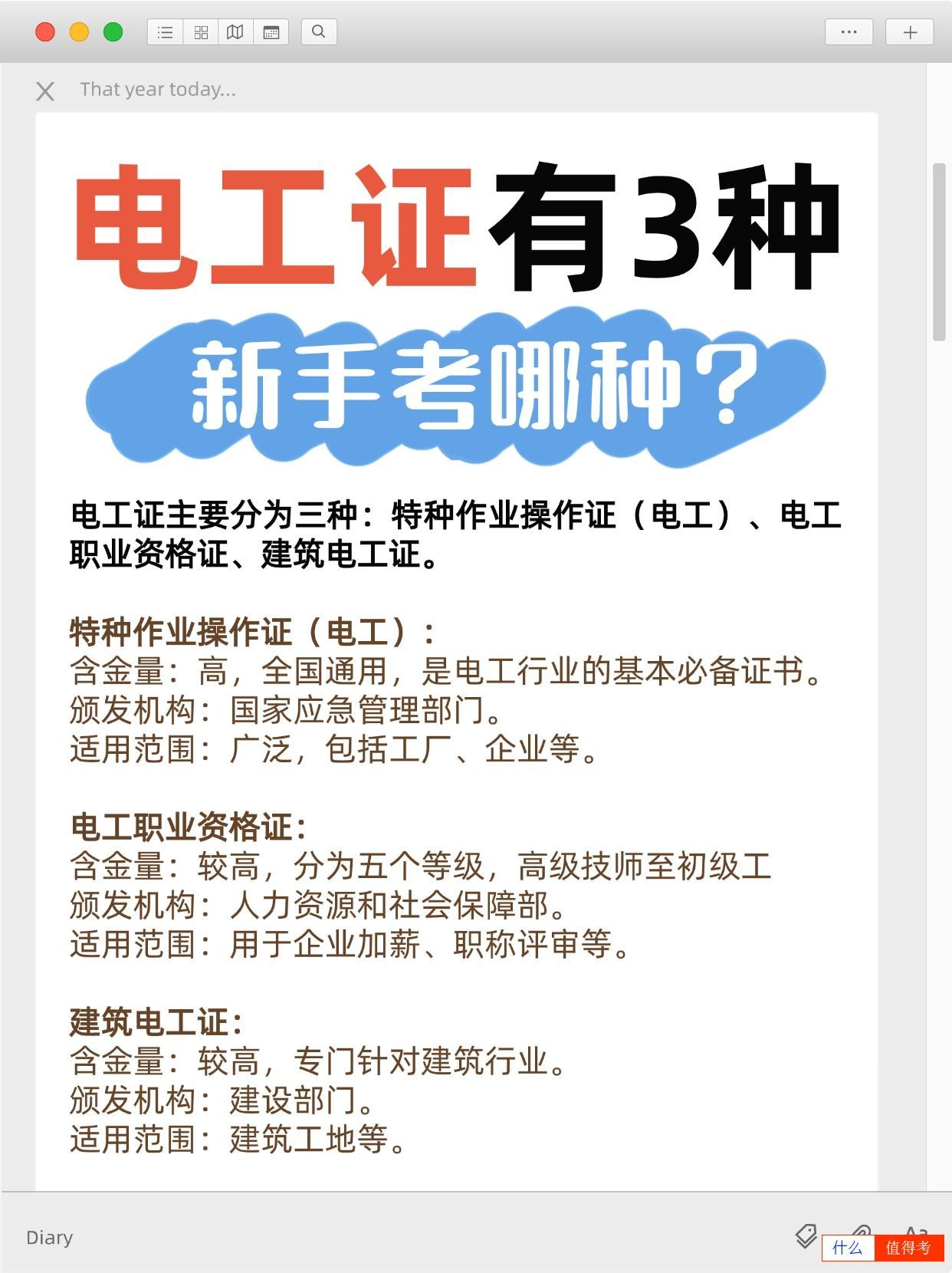This screenshot has width=952, height=1273.
Task: Switch to grid view
Action: point(200,32)
